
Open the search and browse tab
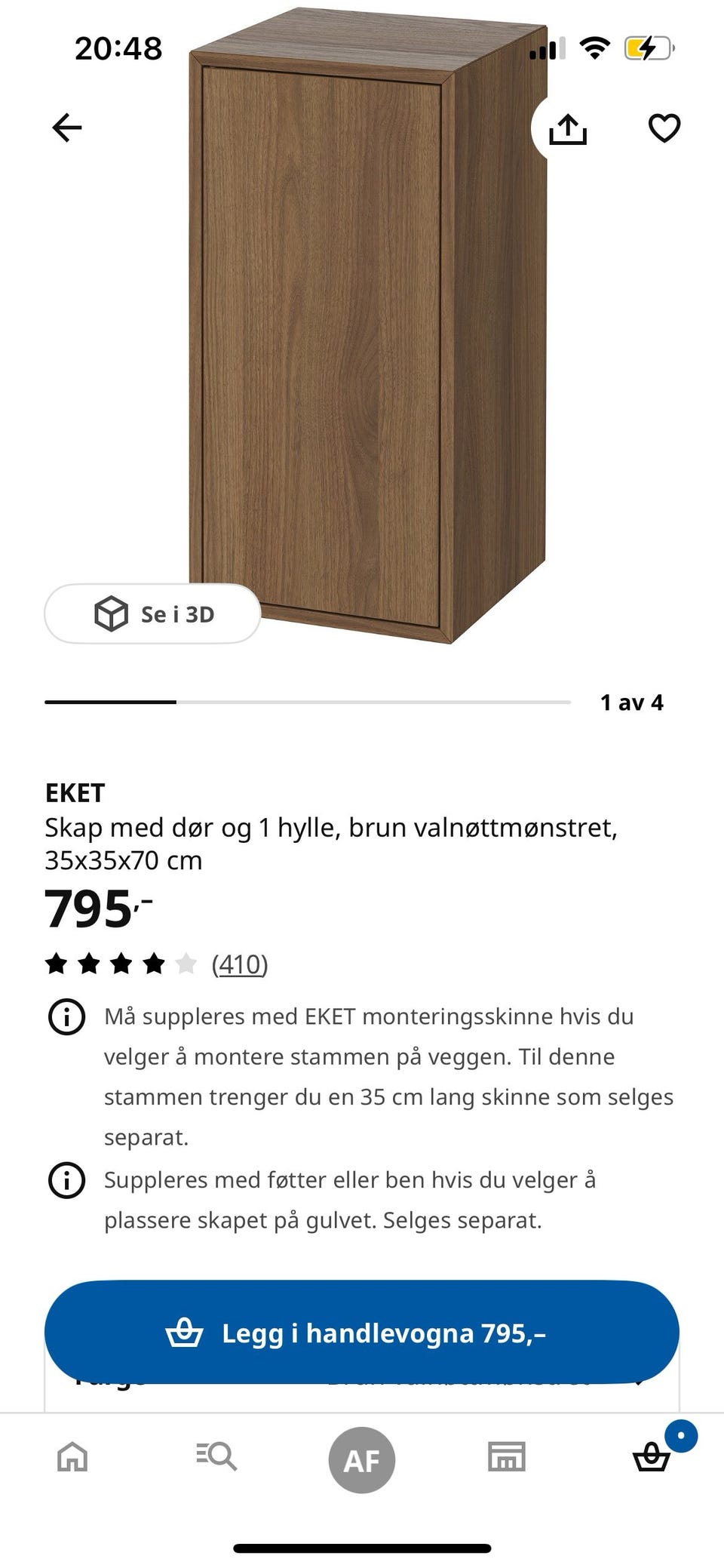[x=216, y=1456]
